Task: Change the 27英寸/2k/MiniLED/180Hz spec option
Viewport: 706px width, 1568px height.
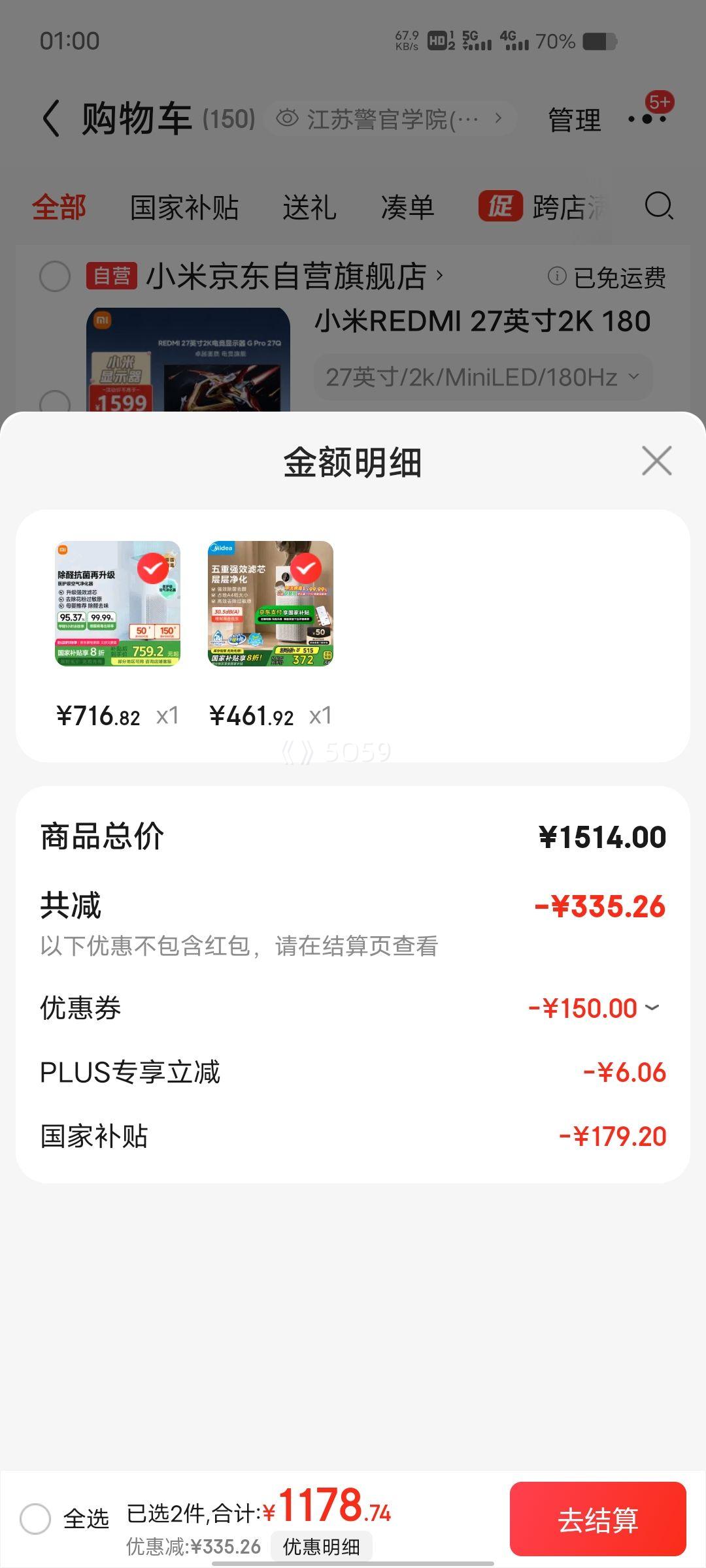Action: 482,377
